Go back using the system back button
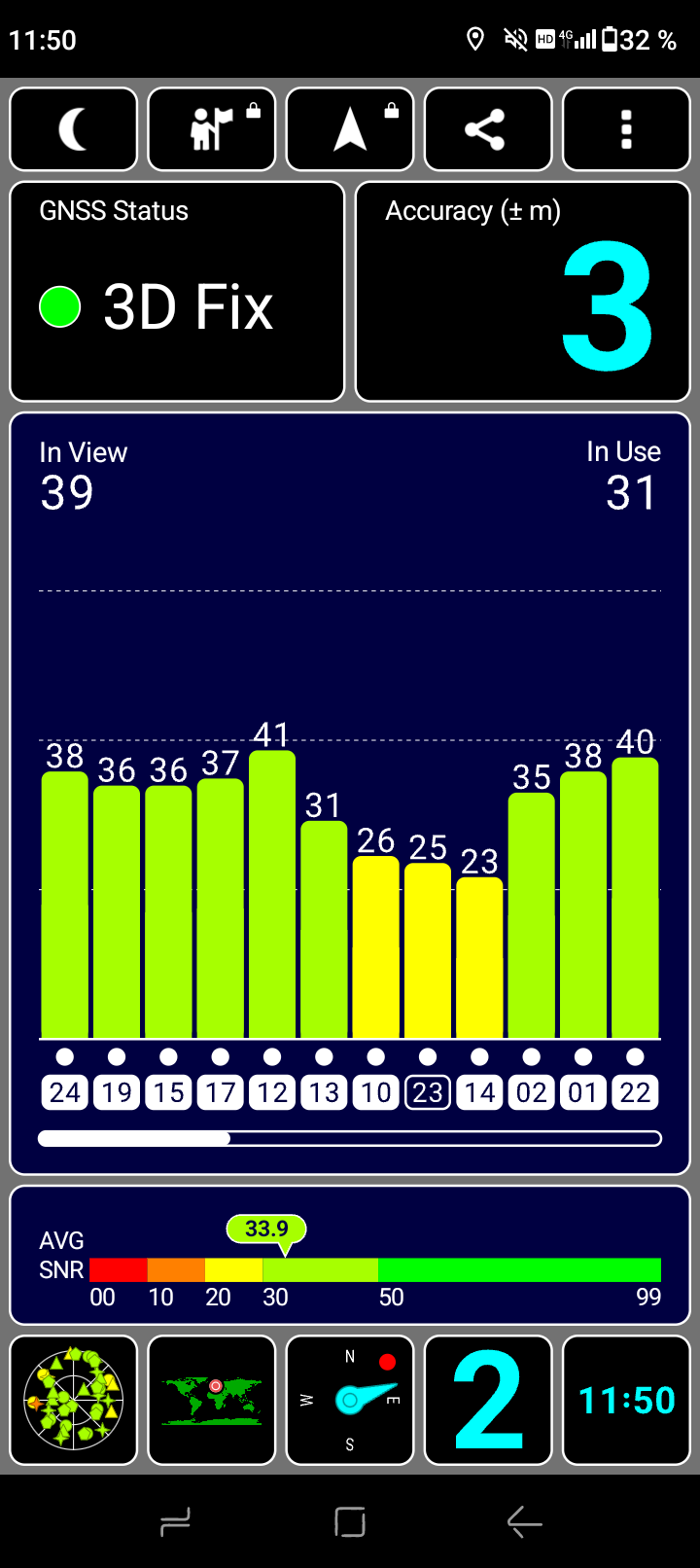The height and width of the screenshot is (1568, 700). (525, 1522)
